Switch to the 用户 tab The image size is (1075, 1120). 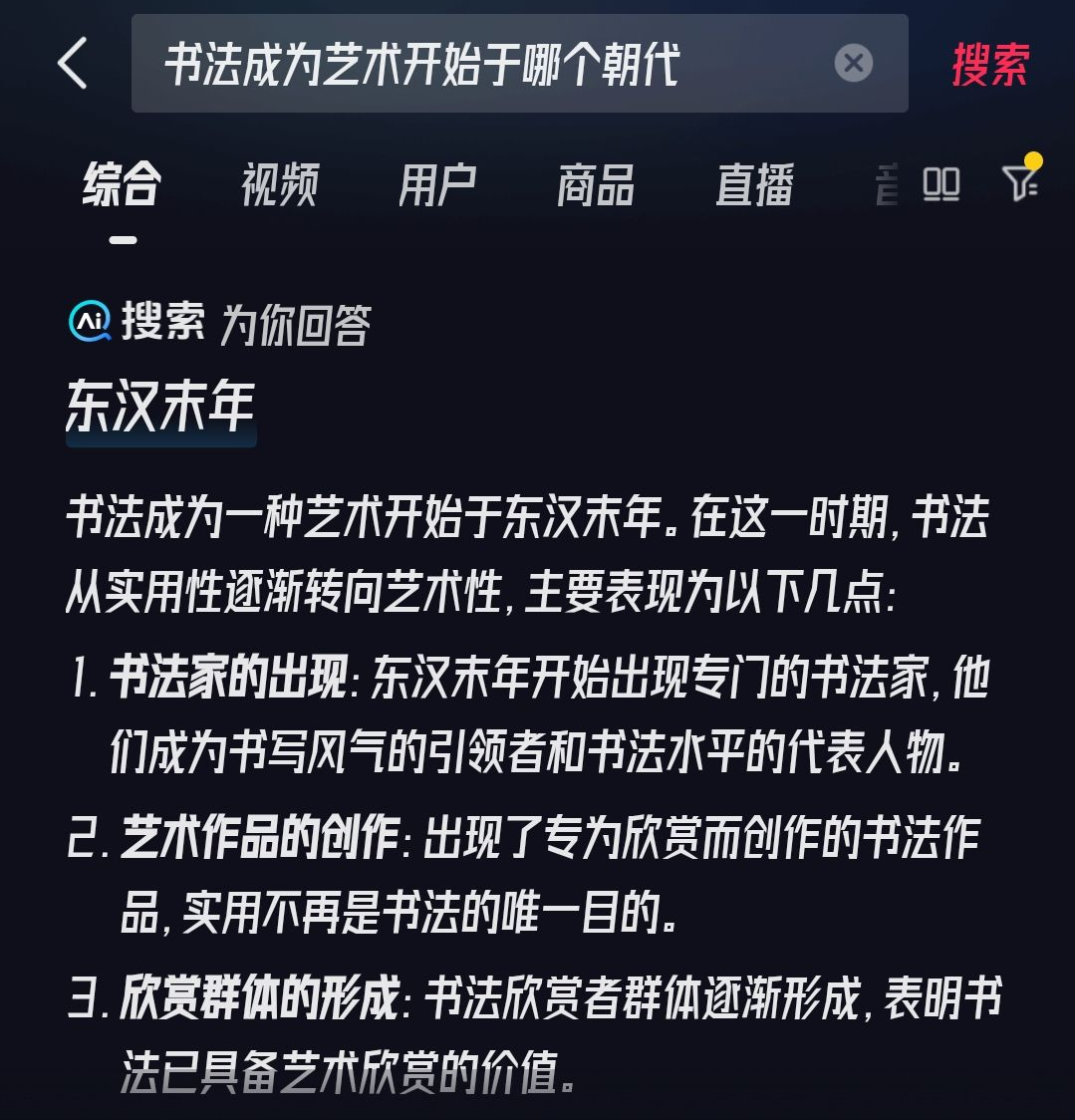(437, 185)
